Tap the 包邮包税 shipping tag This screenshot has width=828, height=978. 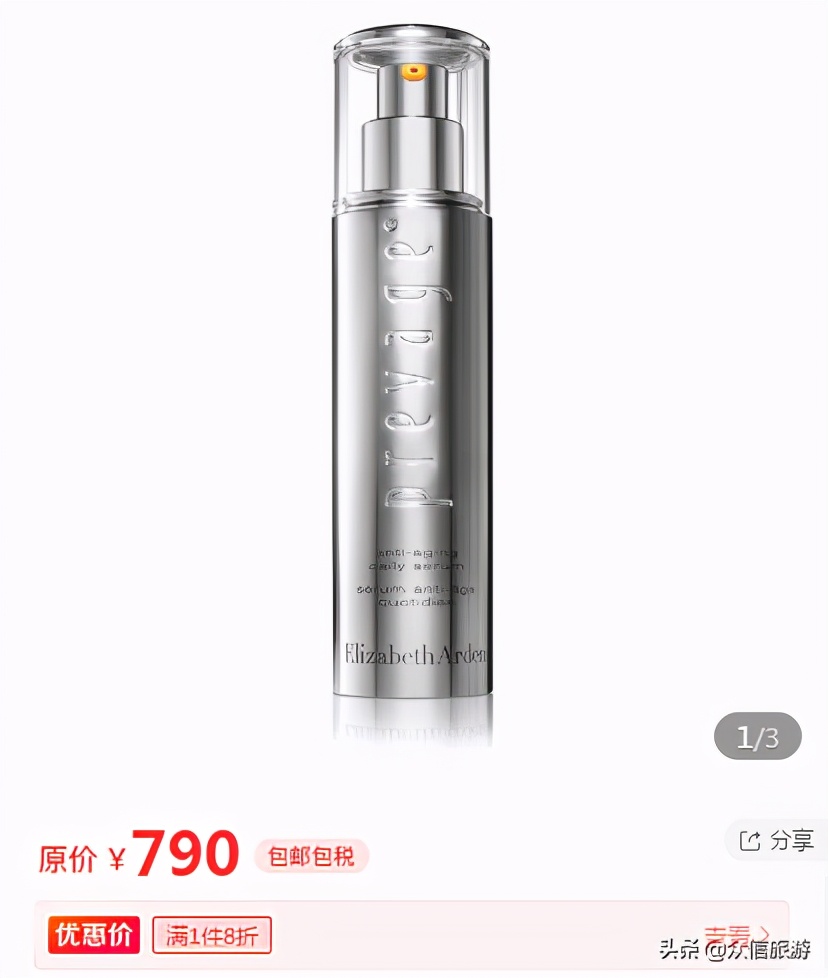coord(310,857)
